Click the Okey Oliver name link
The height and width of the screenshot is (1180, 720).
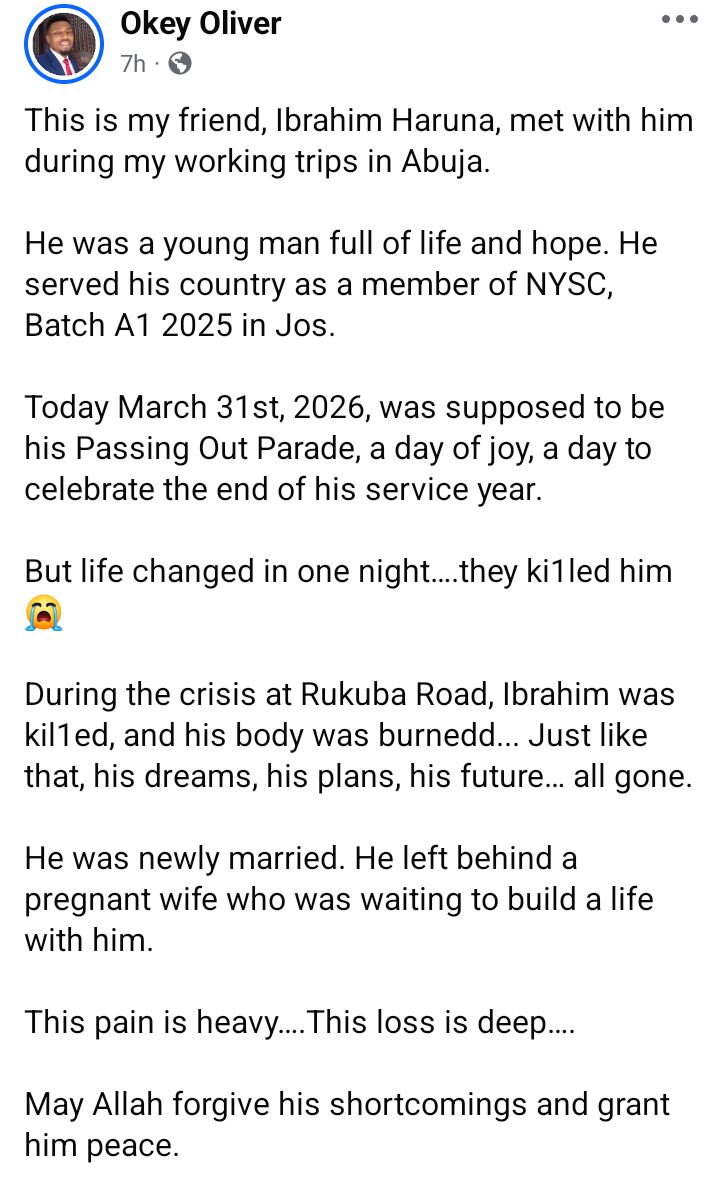click(200, 24)
